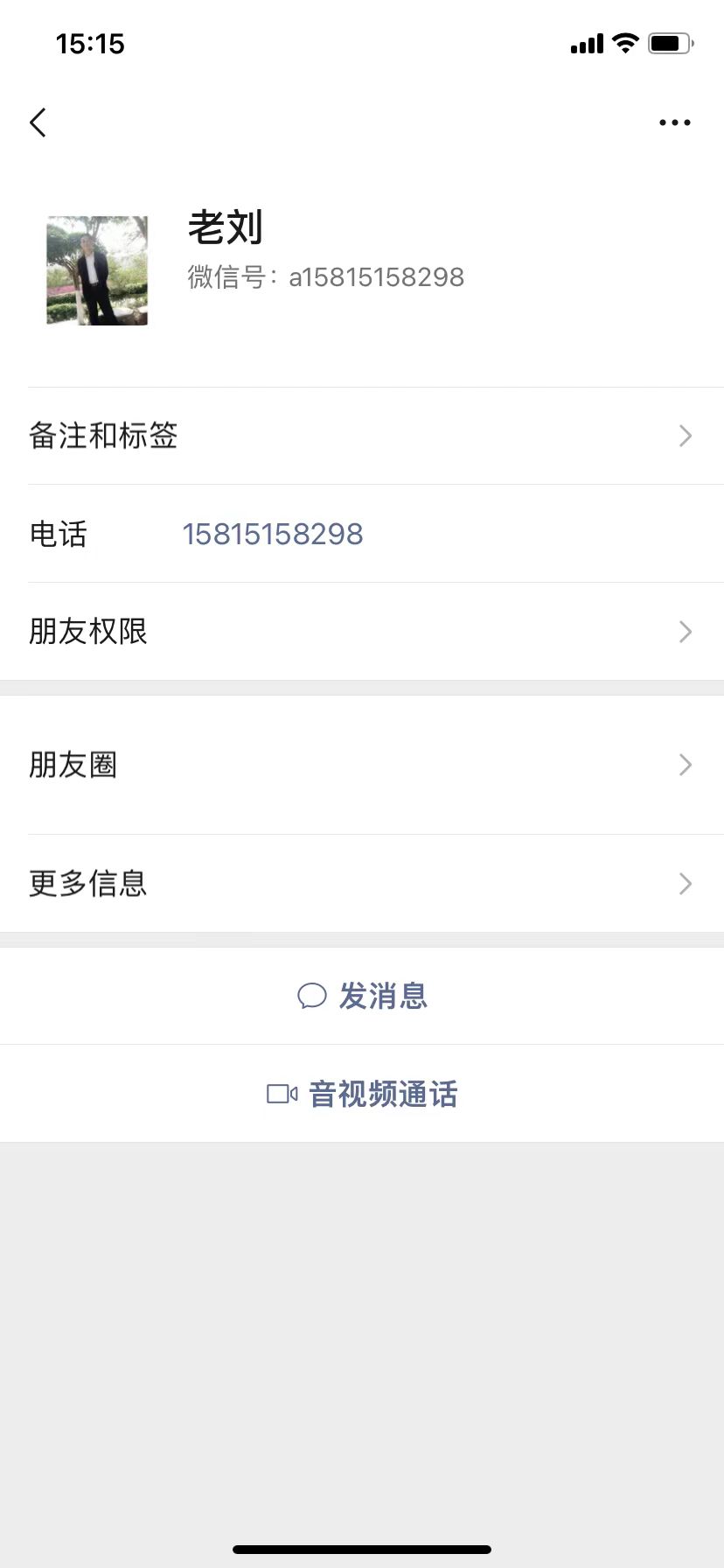Open the 朋友权限 settings page
Viewport: 724px width, 1568px height.
point(362,632)
